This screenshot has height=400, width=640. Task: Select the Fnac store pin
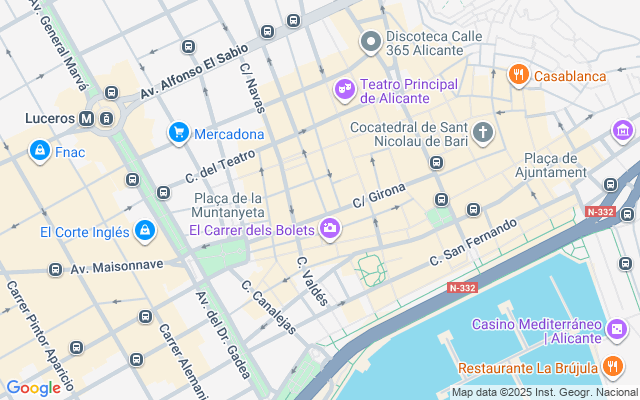click(x=40, y=151)
